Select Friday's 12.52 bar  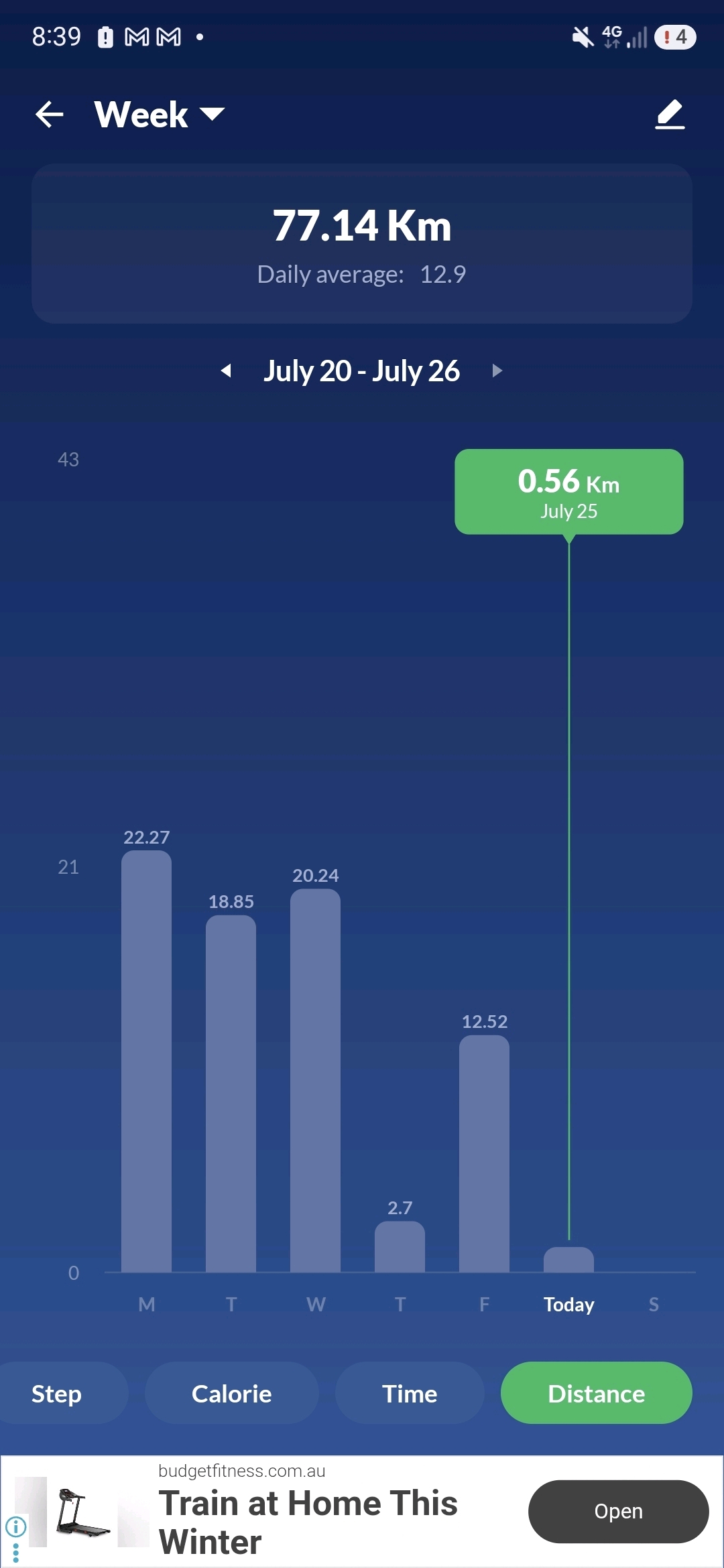pos(484,1154)
